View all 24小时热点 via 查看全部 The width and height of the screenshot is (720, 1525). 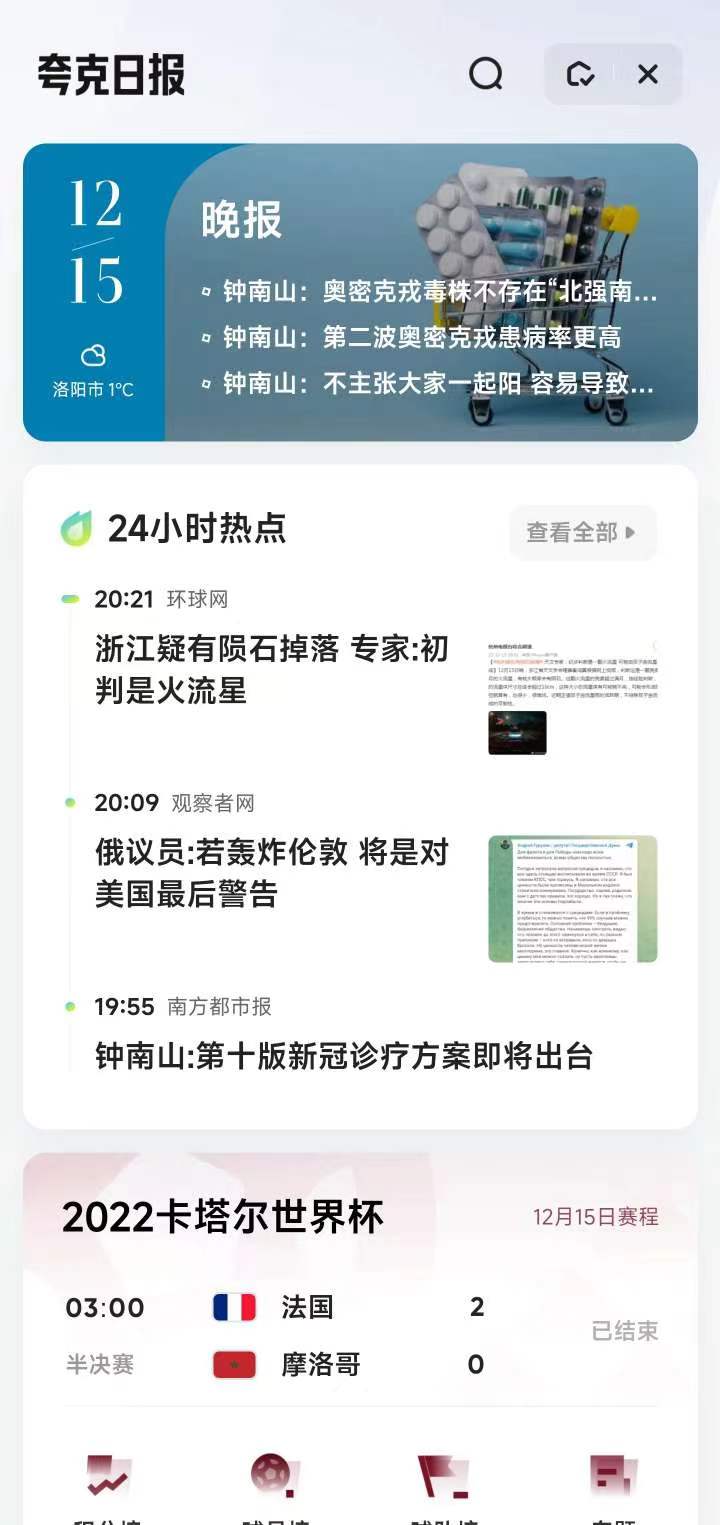coord(581,532)
